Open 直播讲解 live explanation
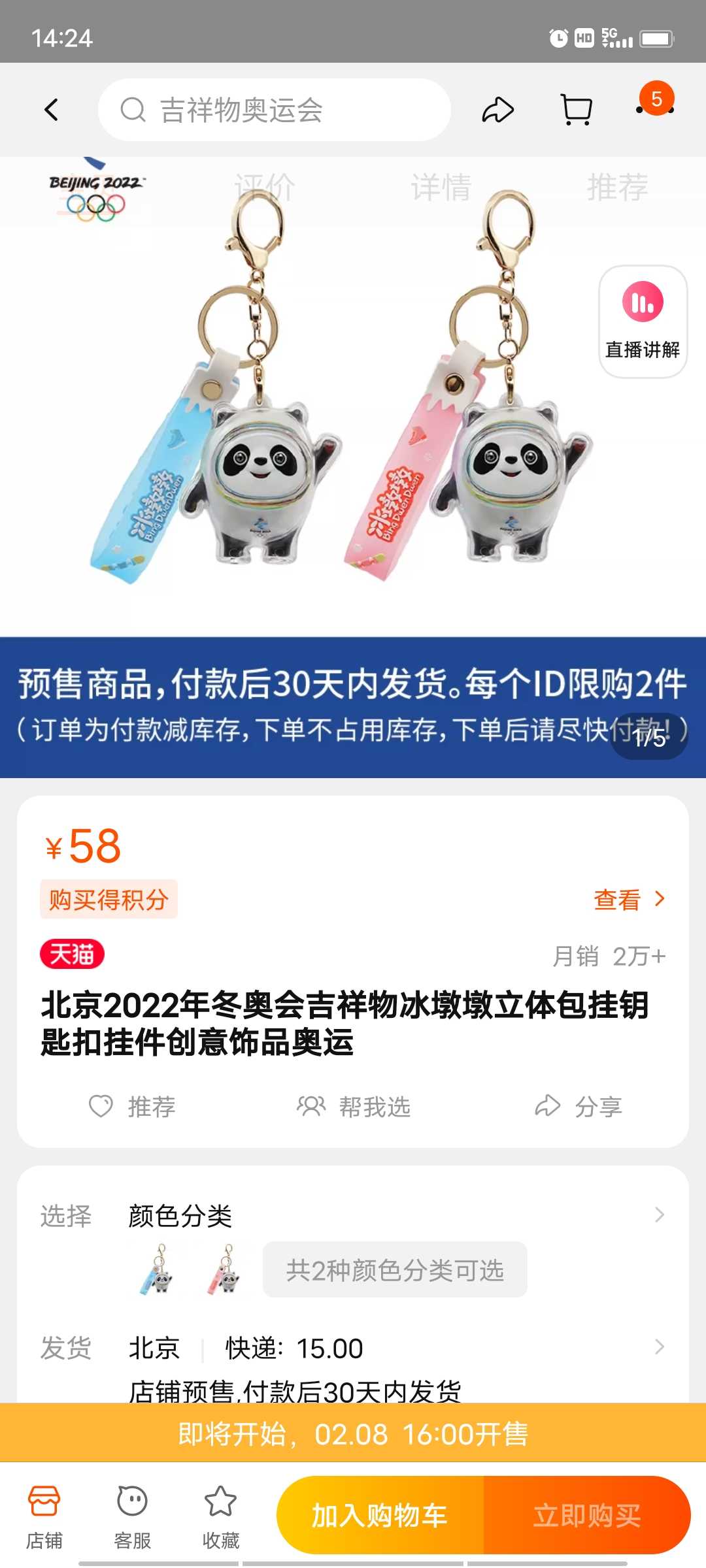Viewport: 706px width, 1568px height. tap(643, 321)
